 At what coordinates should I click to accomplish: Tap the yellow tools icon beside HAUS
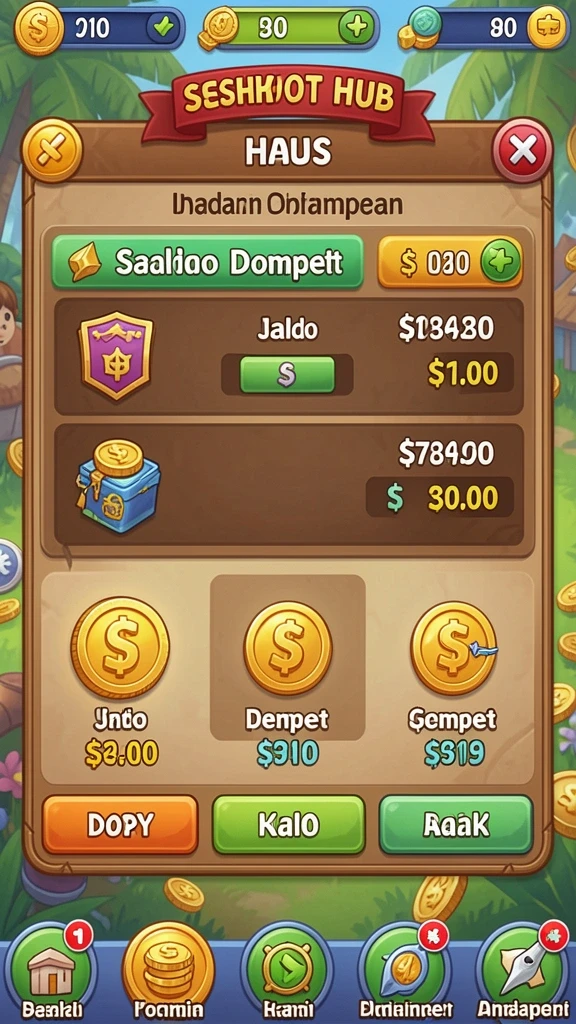pyautogui.click(x=52, y=152)
